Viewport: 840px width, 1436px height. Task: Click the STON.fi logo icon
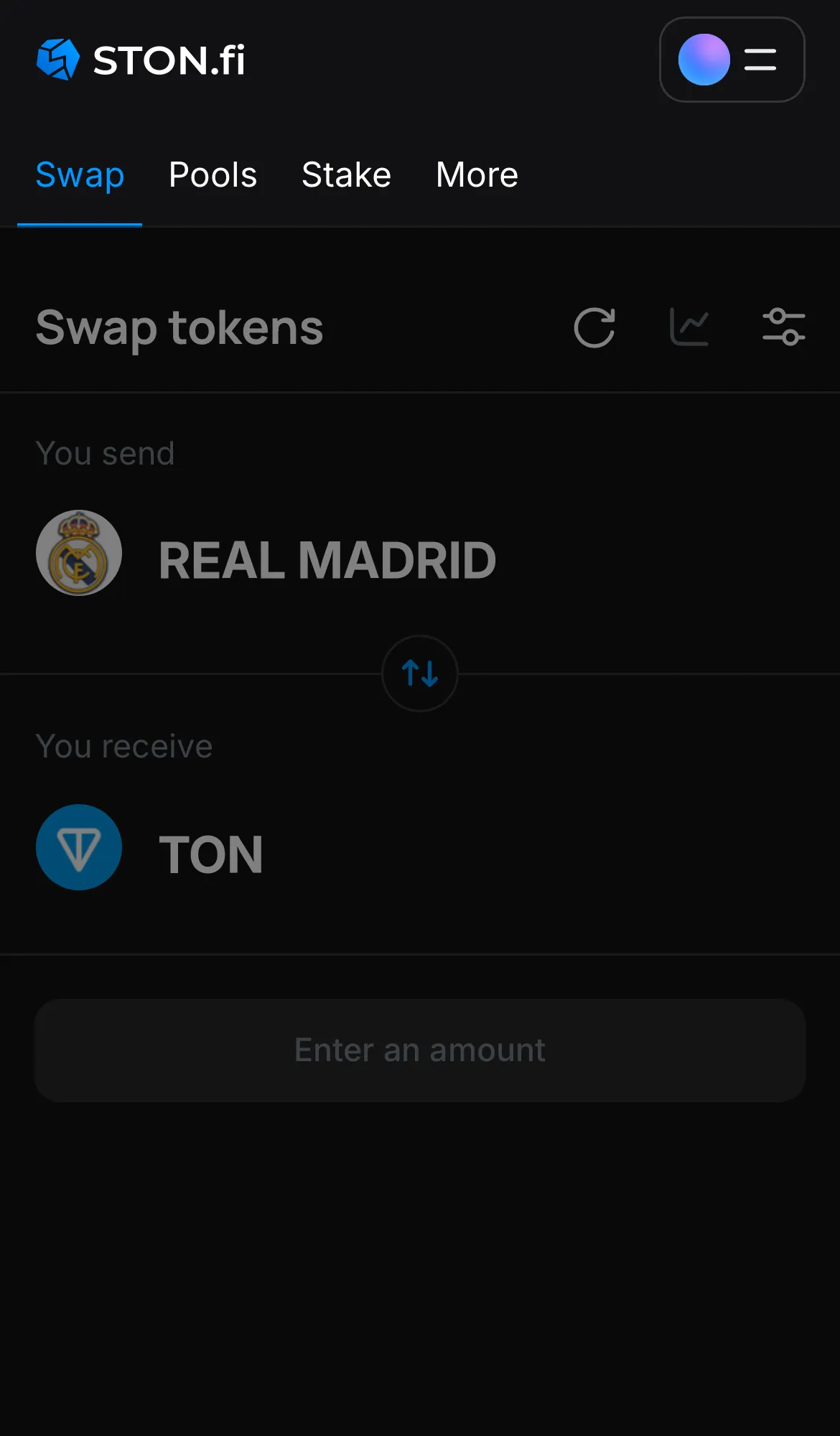point(59,60)
